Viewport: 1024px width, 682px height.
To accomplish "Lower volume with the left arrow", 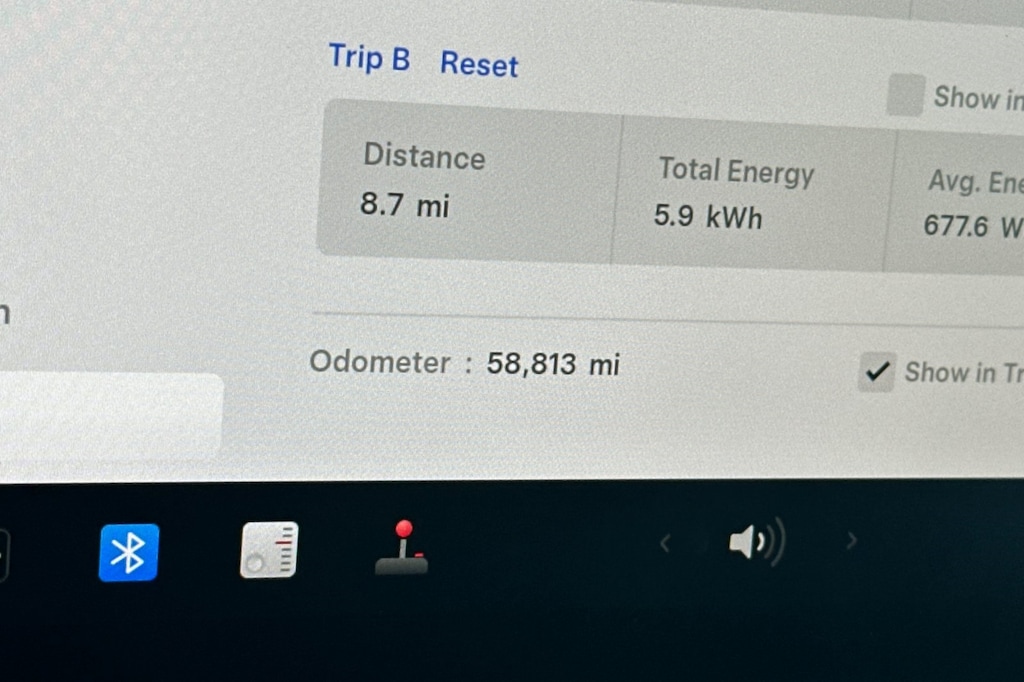I will pyautogui.click(x=665, y=543).
